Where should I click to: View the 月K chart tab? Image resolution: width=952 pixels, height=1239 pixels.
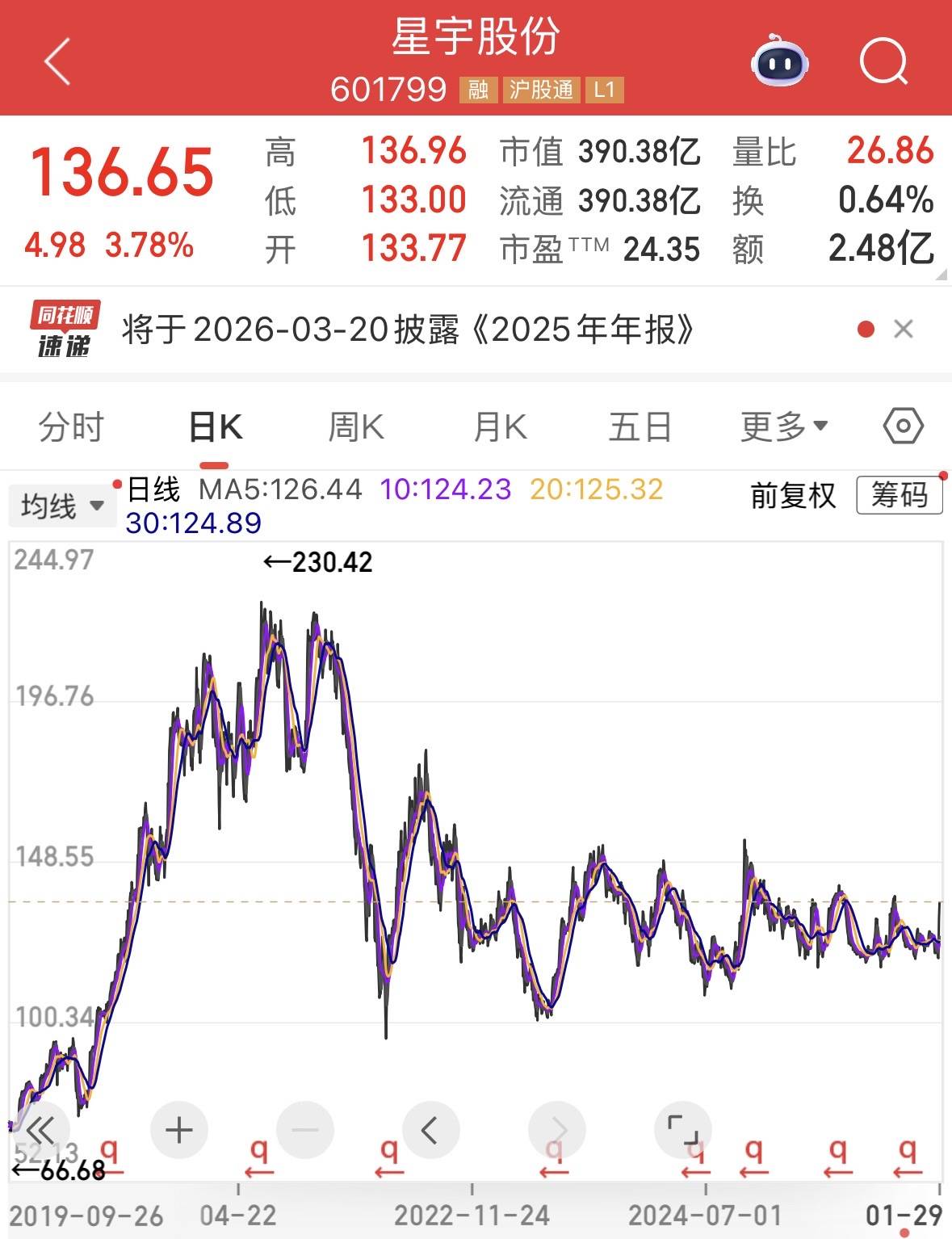click(x=500, y=426)
